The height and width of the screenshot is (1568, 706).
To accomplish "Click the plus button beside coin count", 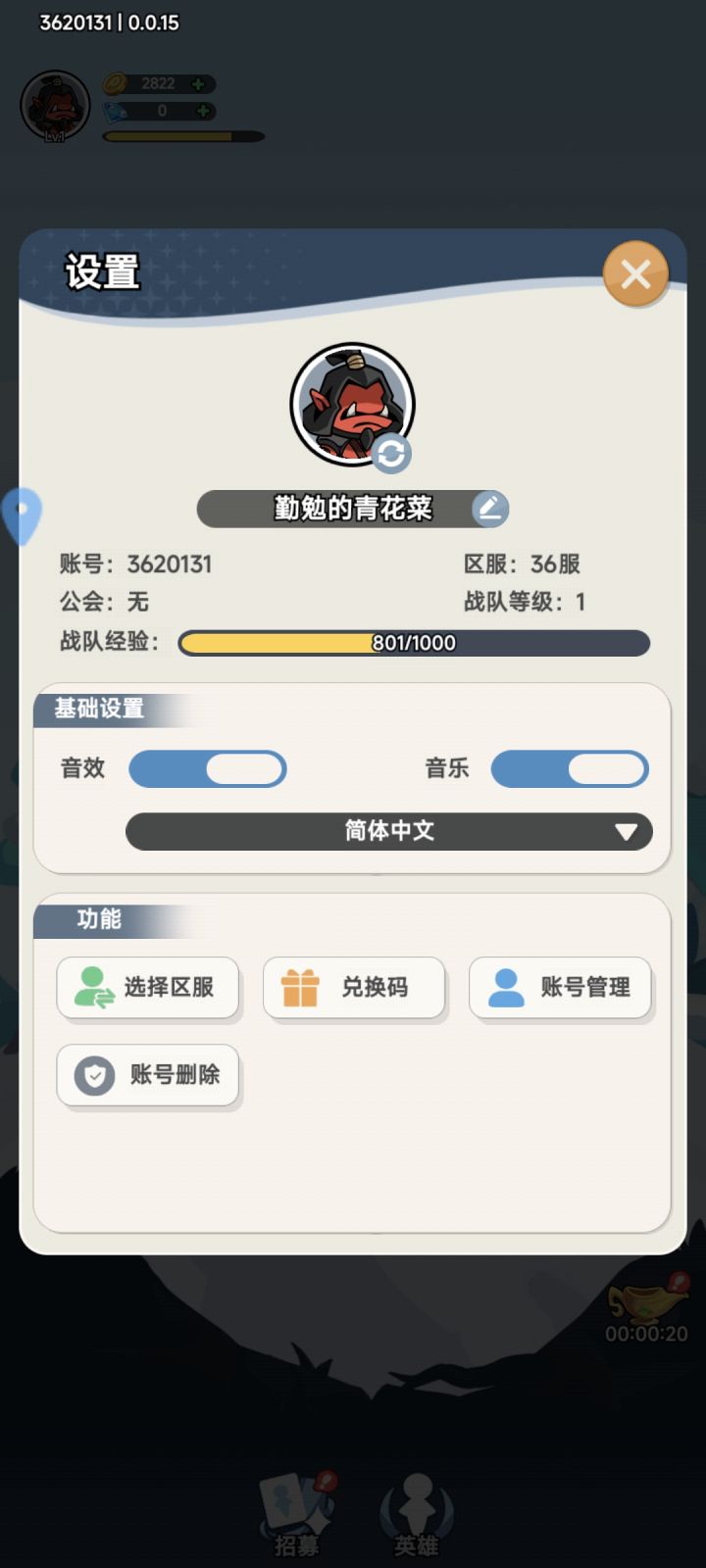I will click(199, 84).
